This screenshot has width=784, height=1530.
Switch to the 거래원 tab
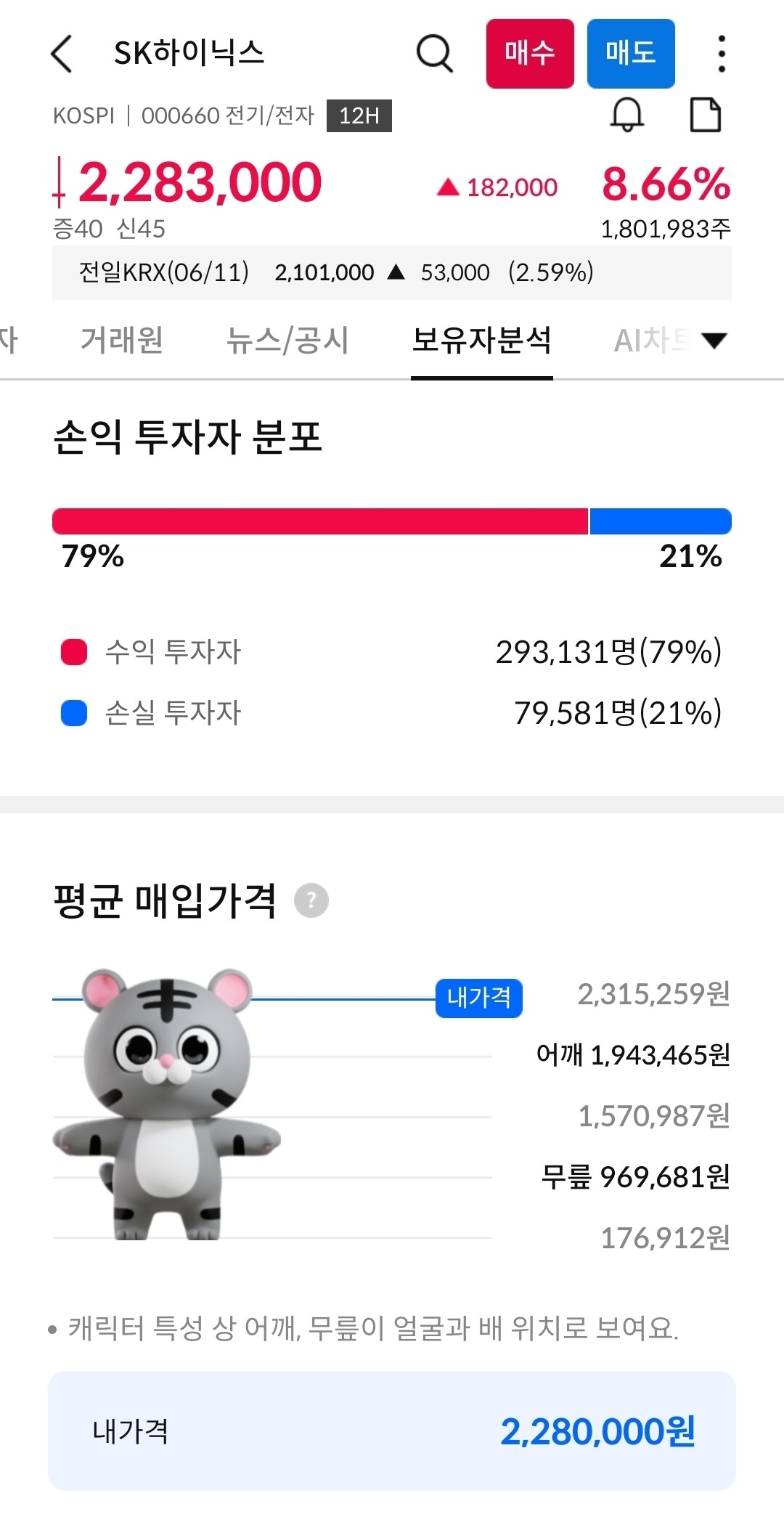pos(121,340)
